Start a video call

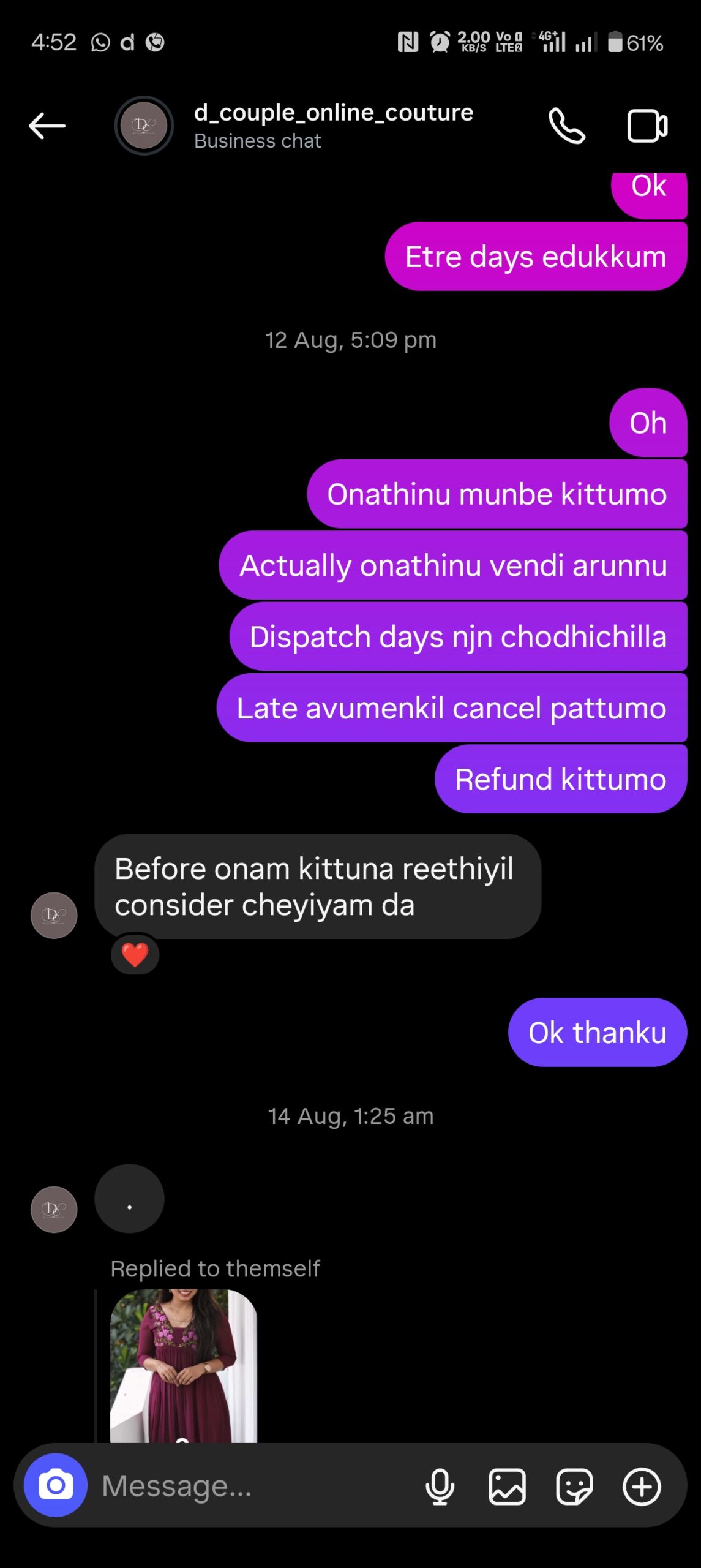coord(647,126)
